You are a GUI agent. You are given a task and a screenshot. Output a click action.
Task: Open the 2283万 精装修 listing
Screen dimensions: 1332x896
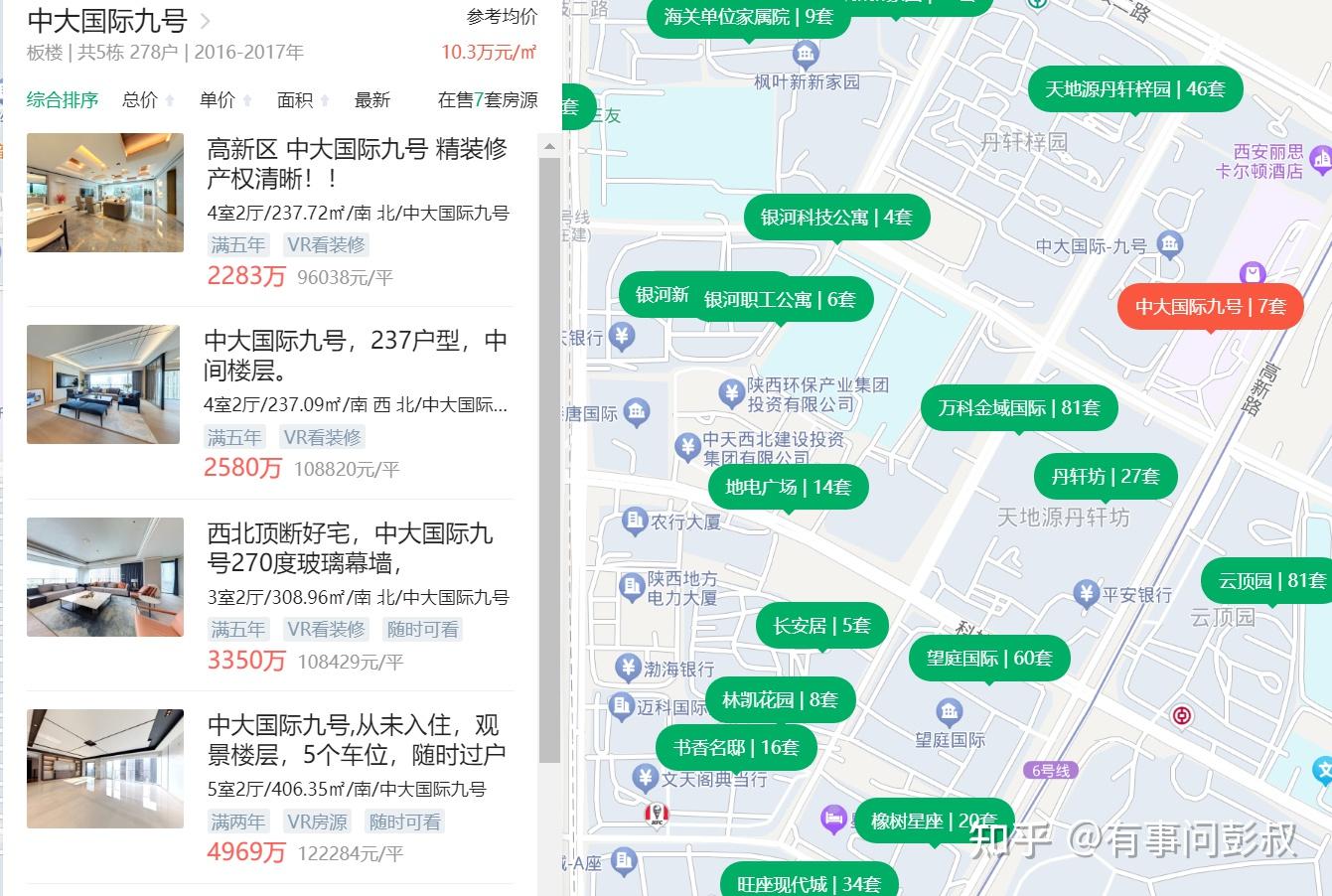pyautogui.click(x=269, y=211)
